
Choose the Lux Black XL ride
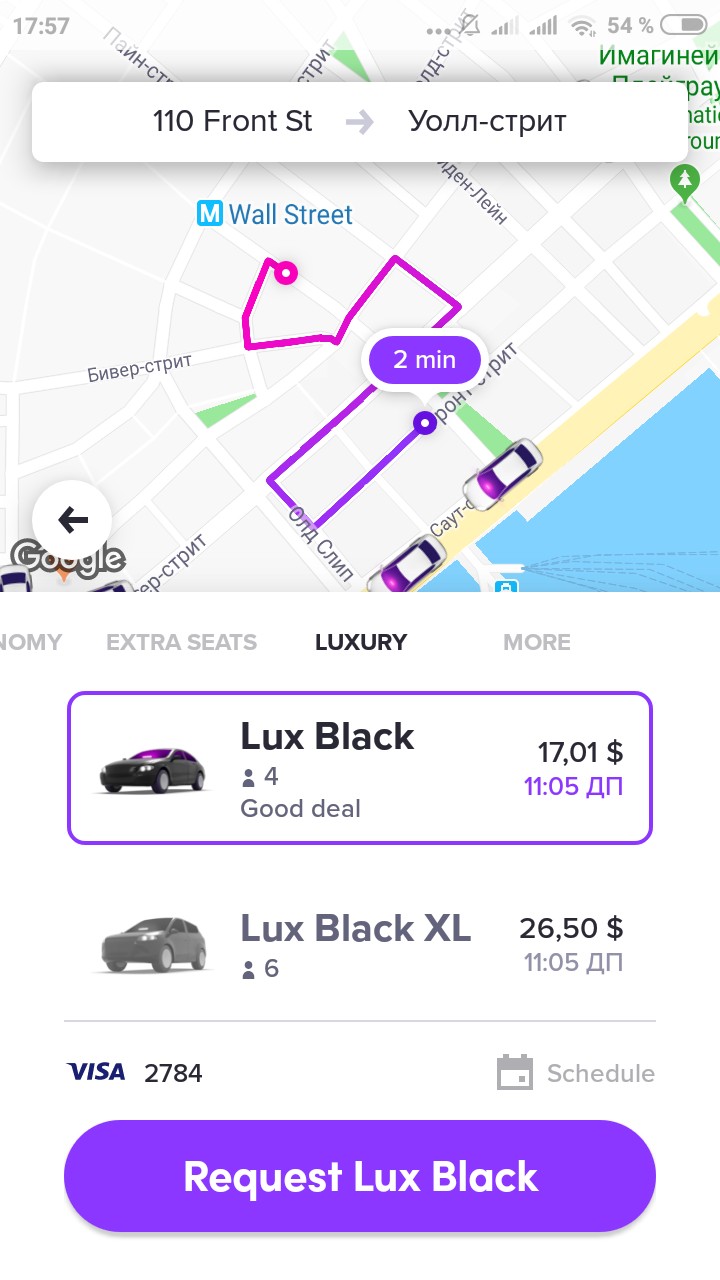point(360,943)
